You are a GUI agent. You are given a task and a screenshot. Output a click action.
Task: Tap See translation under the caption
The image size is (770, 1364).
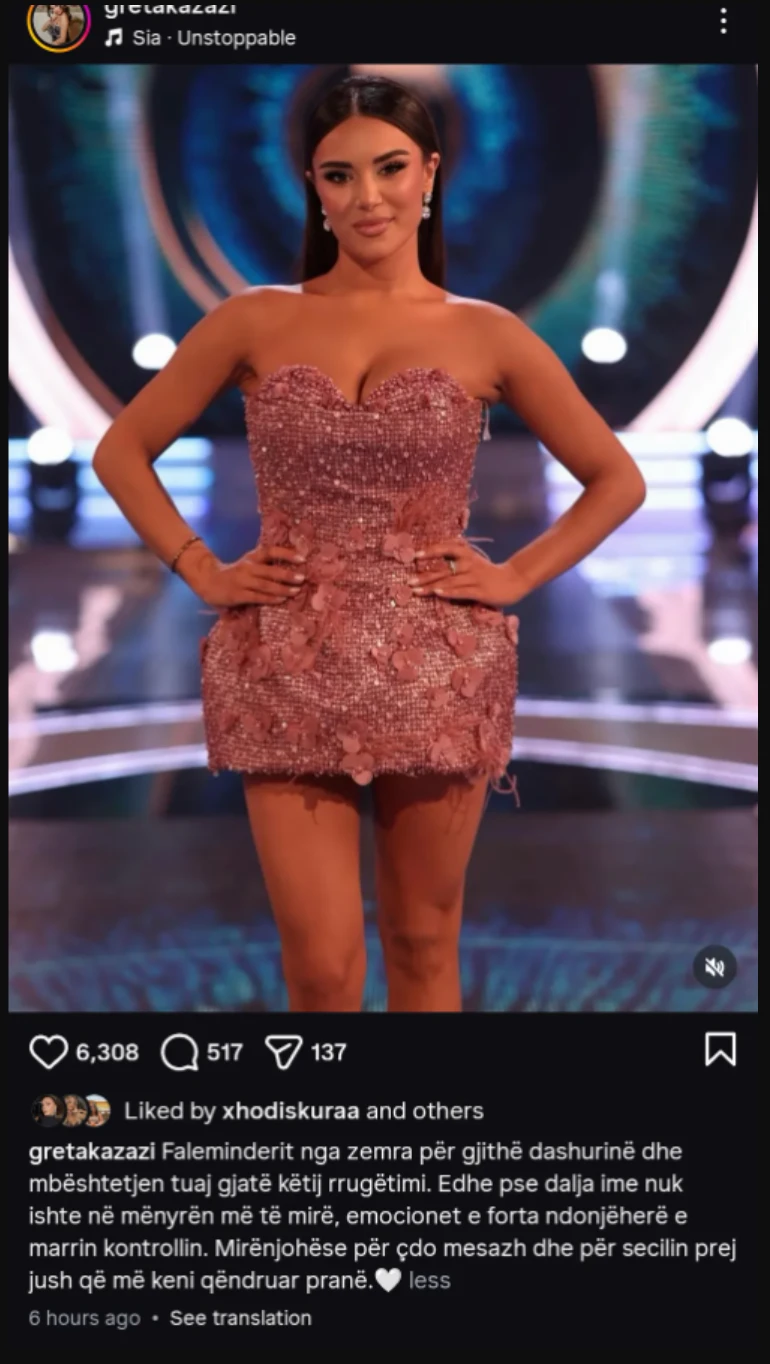pos(240,1318)
